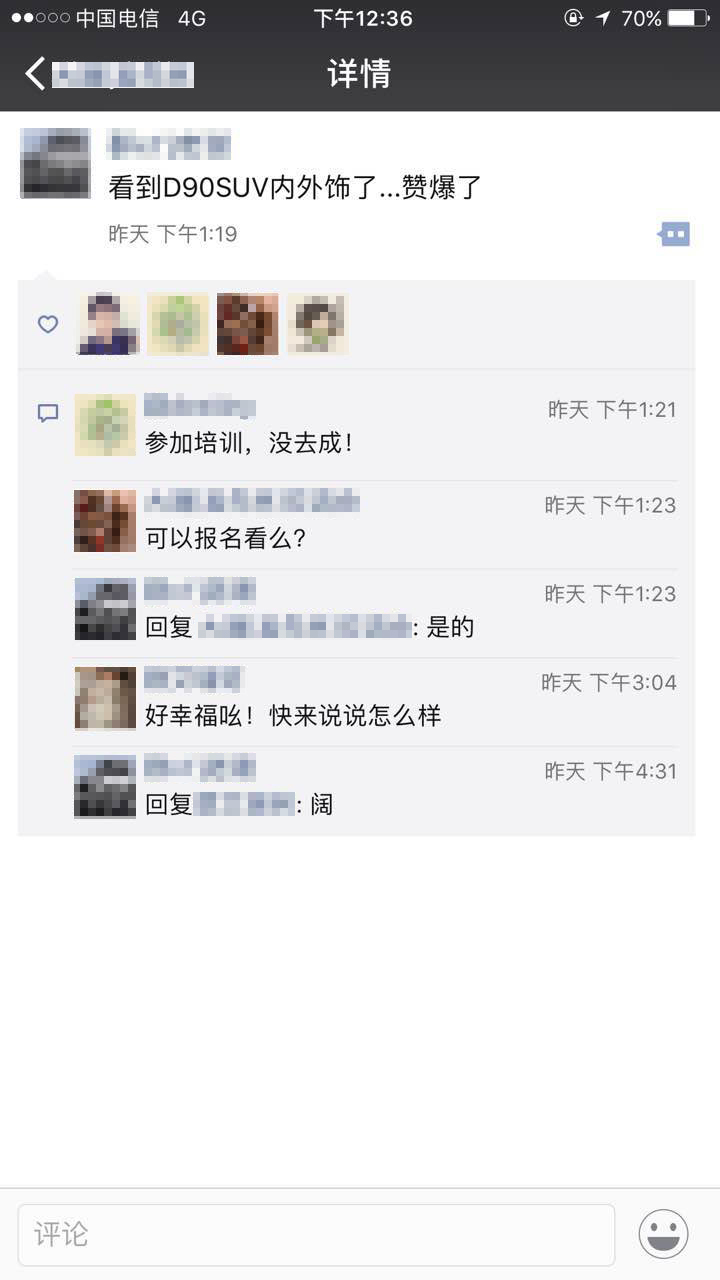Image resolution: width=720 pixels, height=1280 pixels.
Task: Tap the comment 参加培训，没去成！
Action: coord(249,443)
